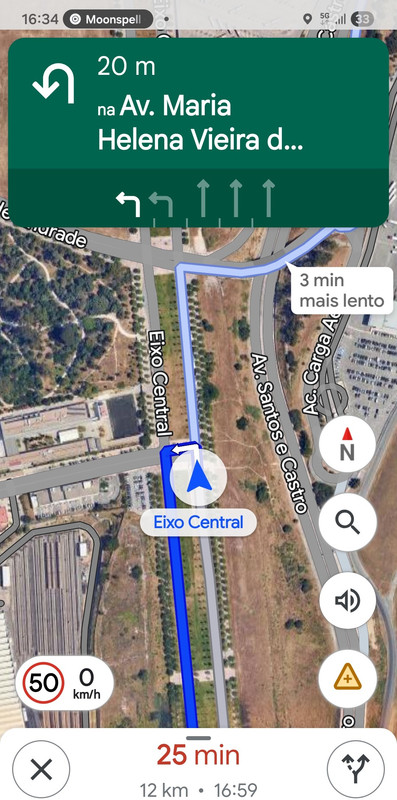Tap the compass to reorient north
Screen dimensions: 397x800
tap(348, 444)
